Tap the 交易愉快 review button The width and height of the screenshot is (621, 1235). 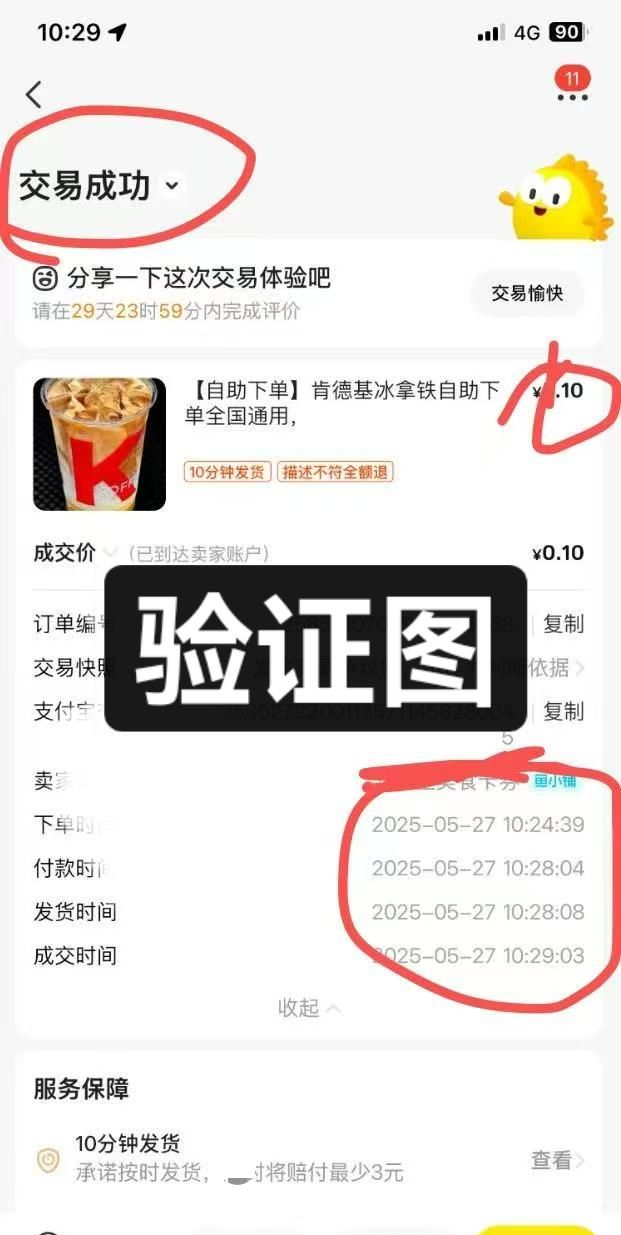[527, 294]
